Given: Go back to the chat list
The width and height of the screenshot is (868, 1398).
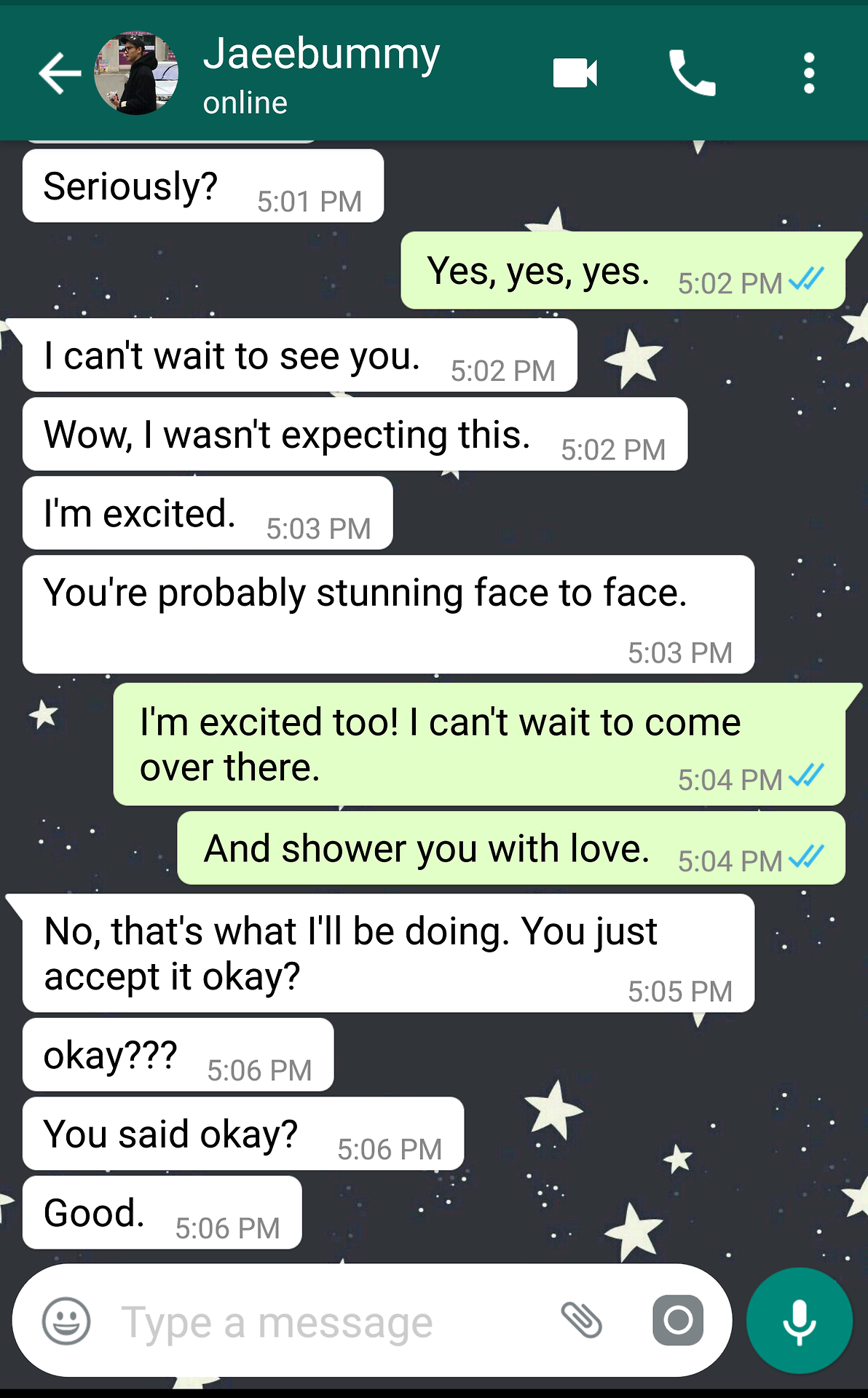Looking at the screenshot, I should coord(58,73).
